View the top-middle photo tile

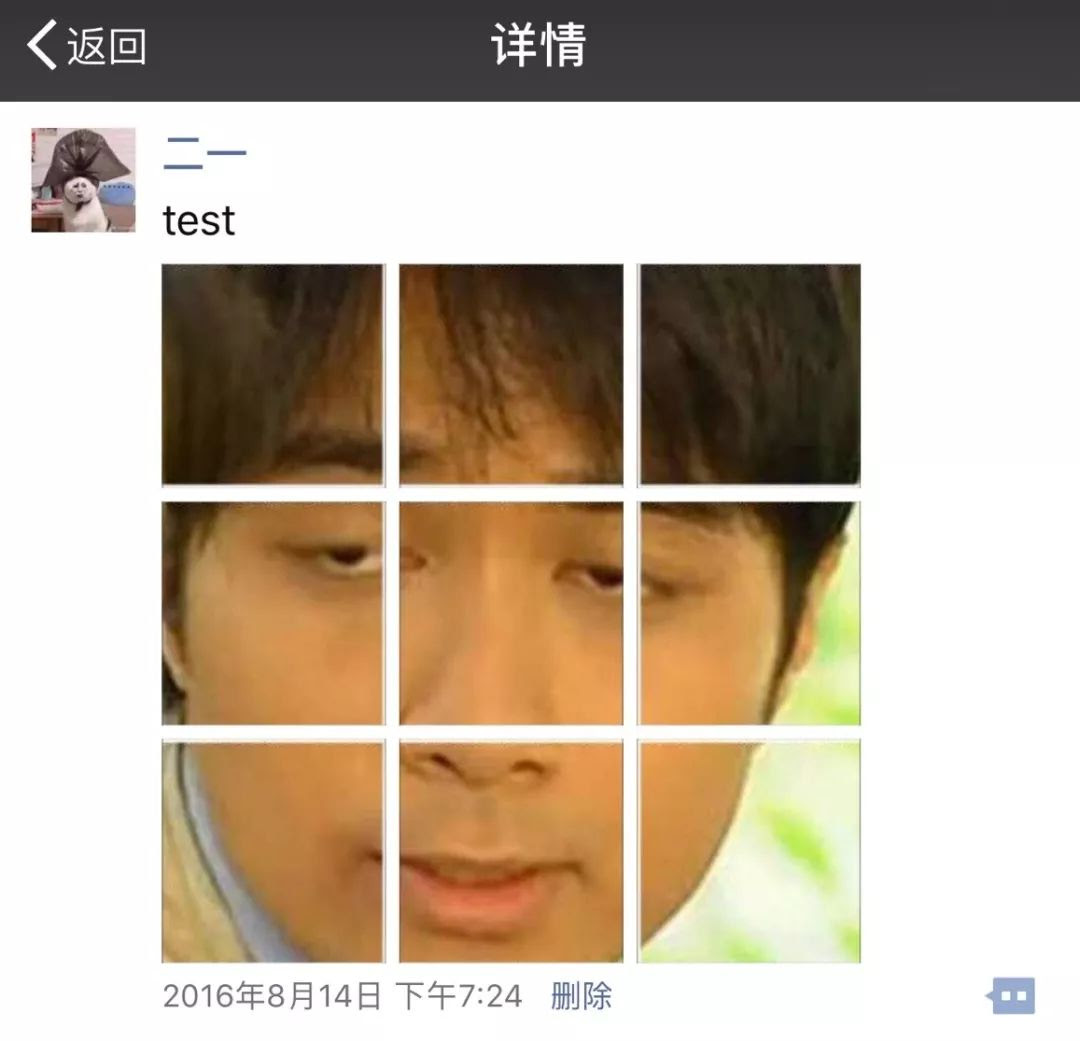(x=511, y=374)
